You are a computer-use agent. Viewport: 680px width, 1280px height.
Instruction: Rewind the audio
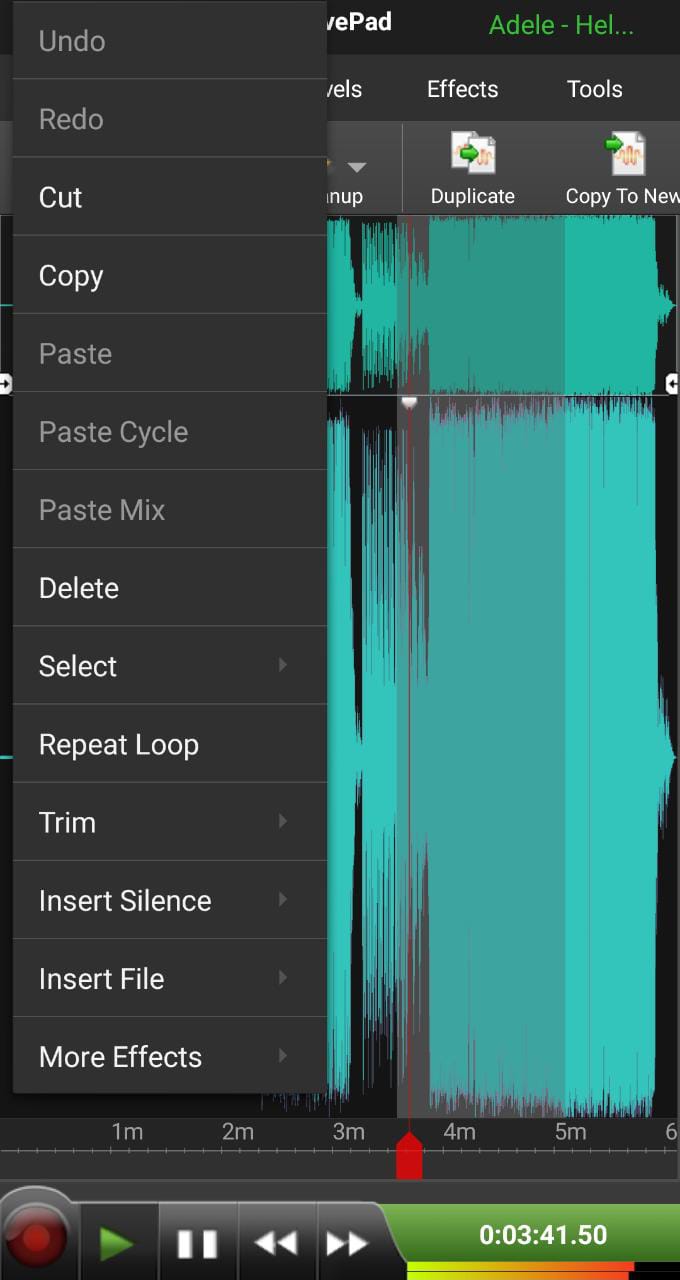coord(276,1243)
